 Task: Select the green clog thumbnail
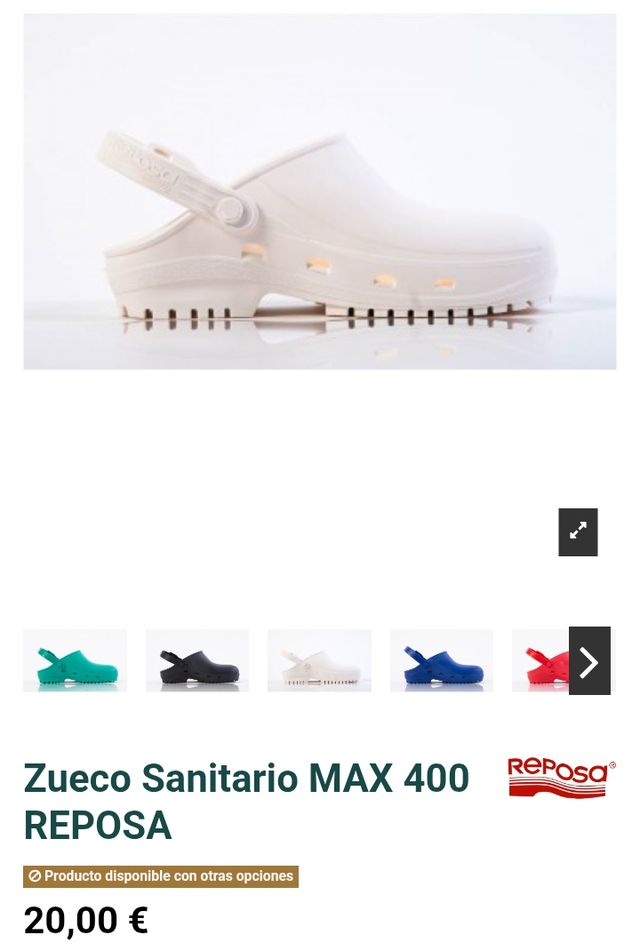pos(75,661)
